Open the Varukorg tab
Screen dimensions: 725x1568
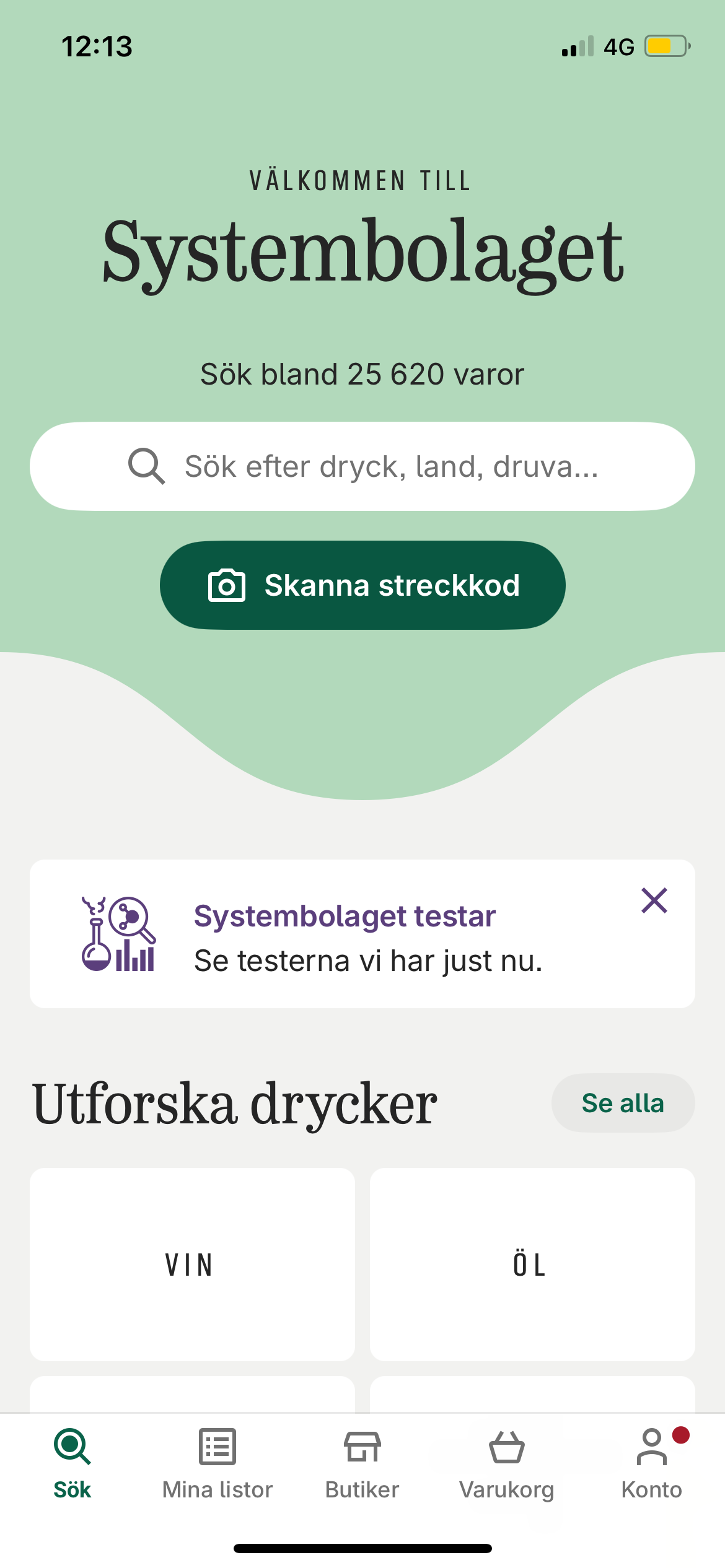[507, 1463]
